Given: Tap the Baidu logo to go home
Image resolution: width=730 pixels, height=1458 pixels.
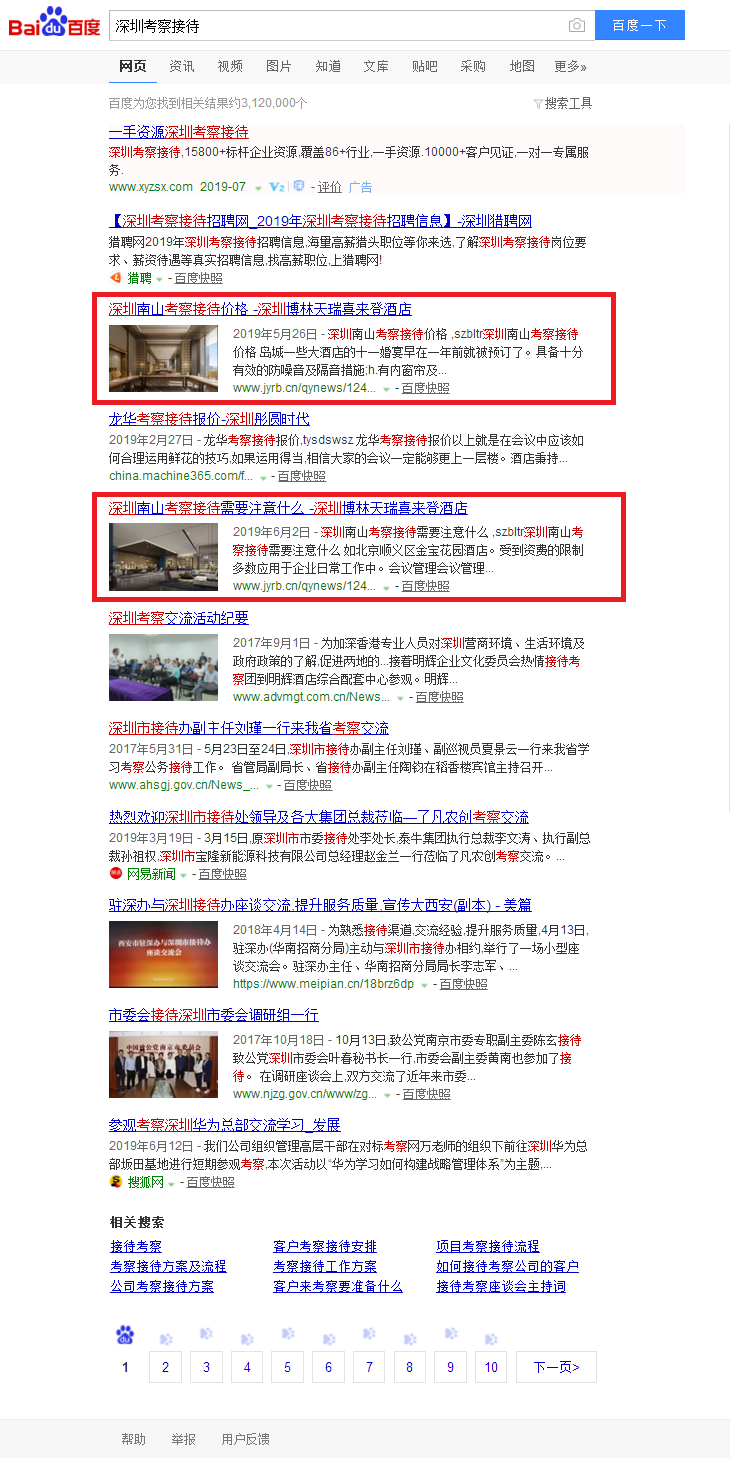Looking at the screenshot, I should (x=55, y=24).
